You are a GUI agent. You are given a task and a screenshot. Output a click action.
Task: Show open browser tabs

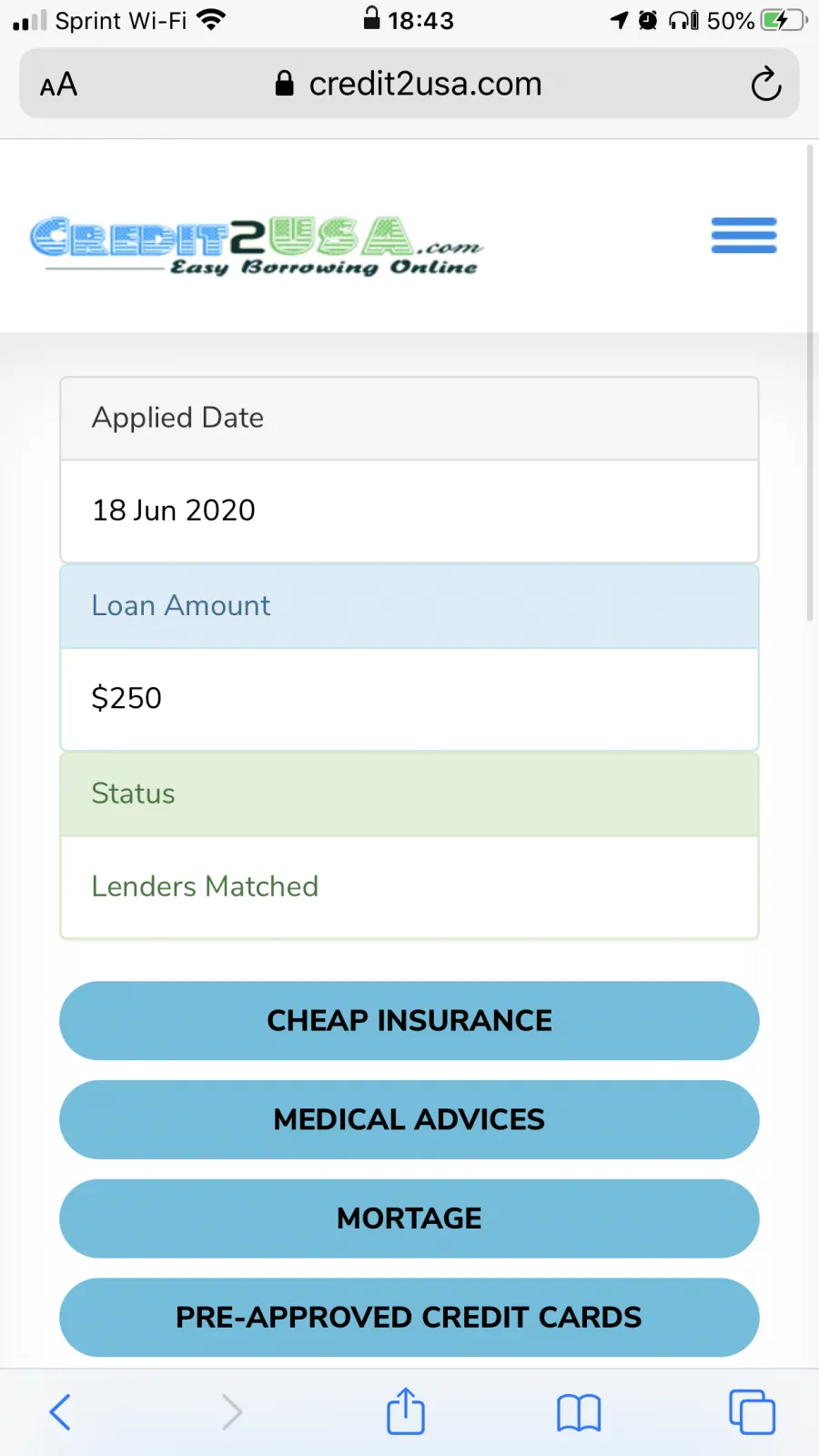pyautogui.click(x=752, y=1412)
